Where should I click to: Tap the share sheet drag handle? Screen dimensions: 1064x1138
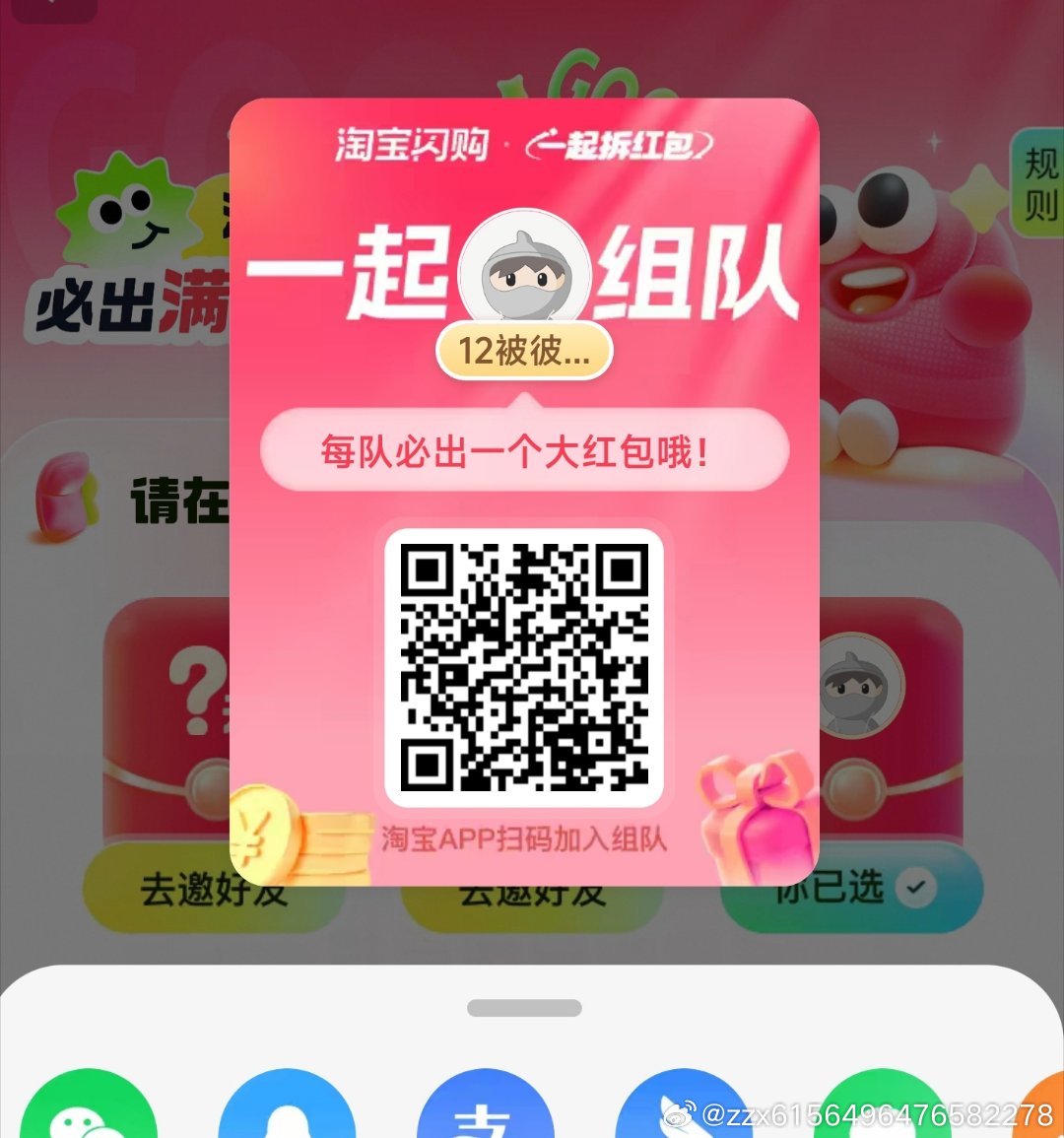(524, 1008)
